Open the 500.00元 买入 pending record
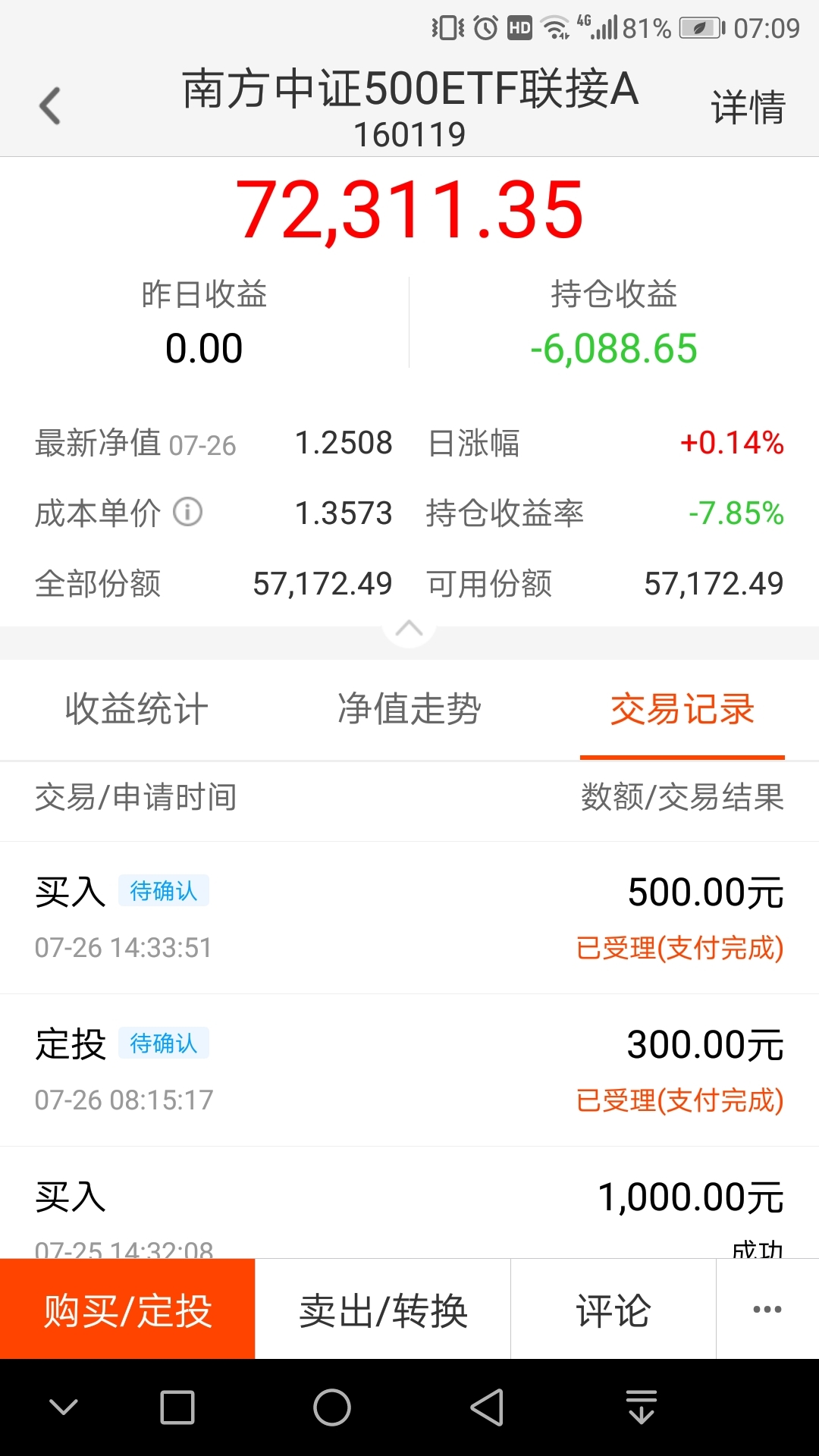The image size is (819, 1456). [x=409, y=918]
